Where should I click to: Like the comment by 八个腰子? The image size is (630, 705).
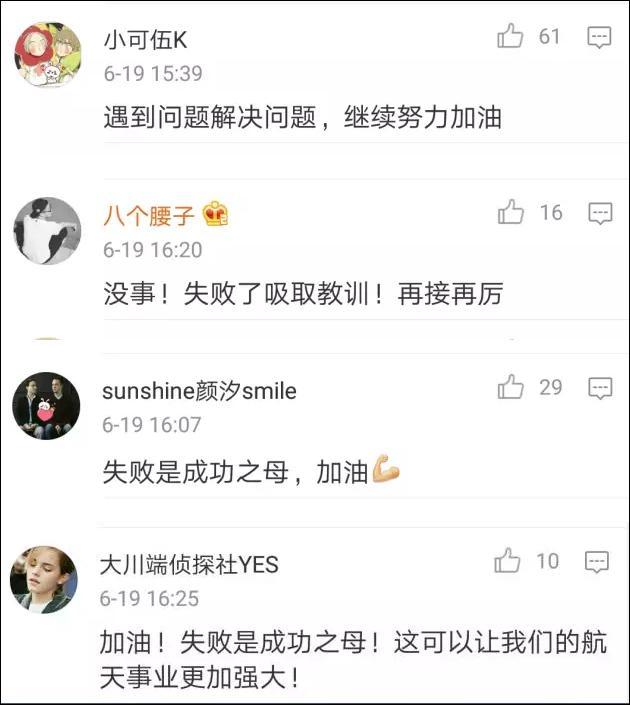tap(511, 212)
